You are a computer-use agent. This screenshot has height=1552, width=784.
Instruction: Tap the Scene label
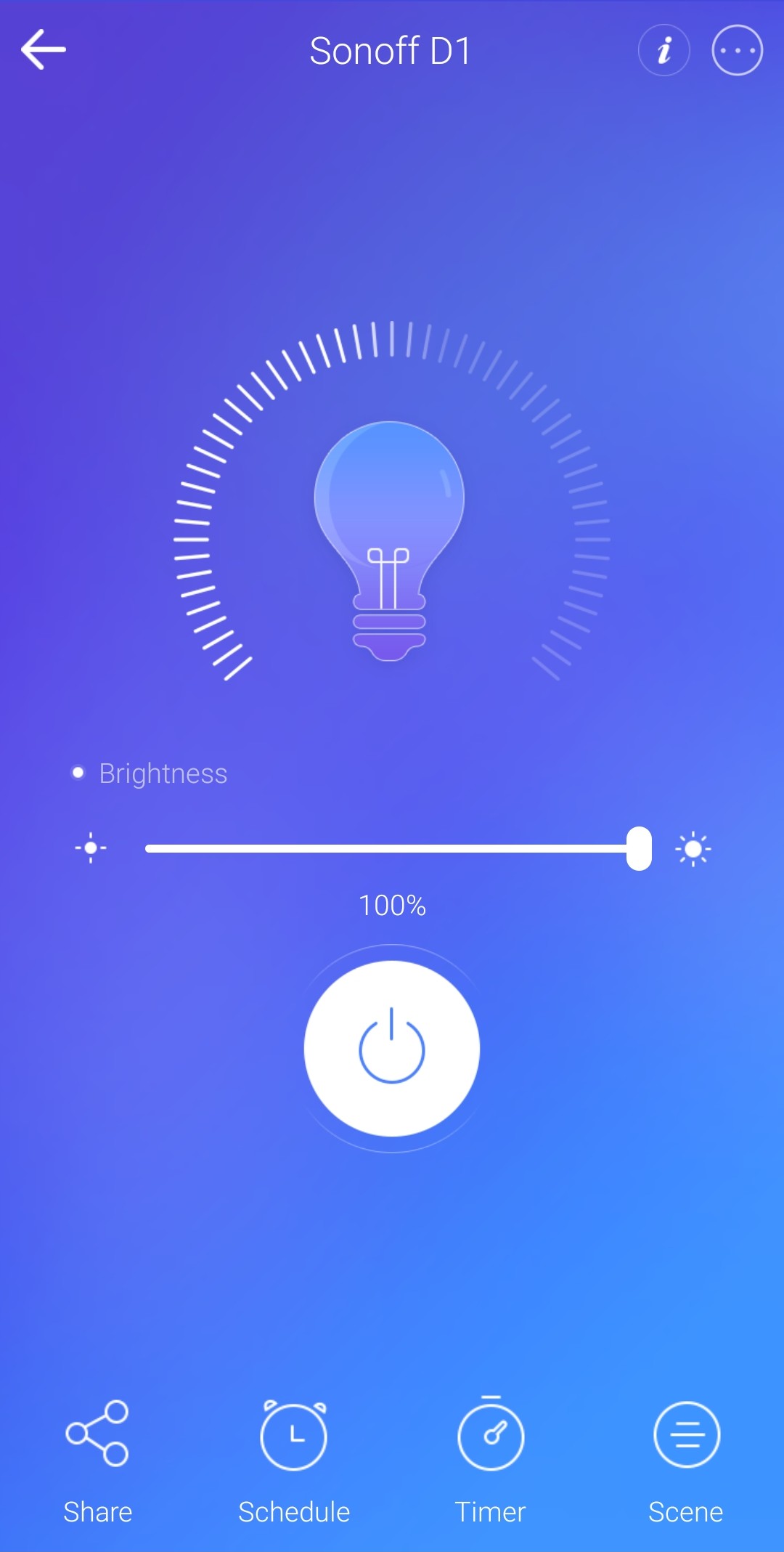686,1511
